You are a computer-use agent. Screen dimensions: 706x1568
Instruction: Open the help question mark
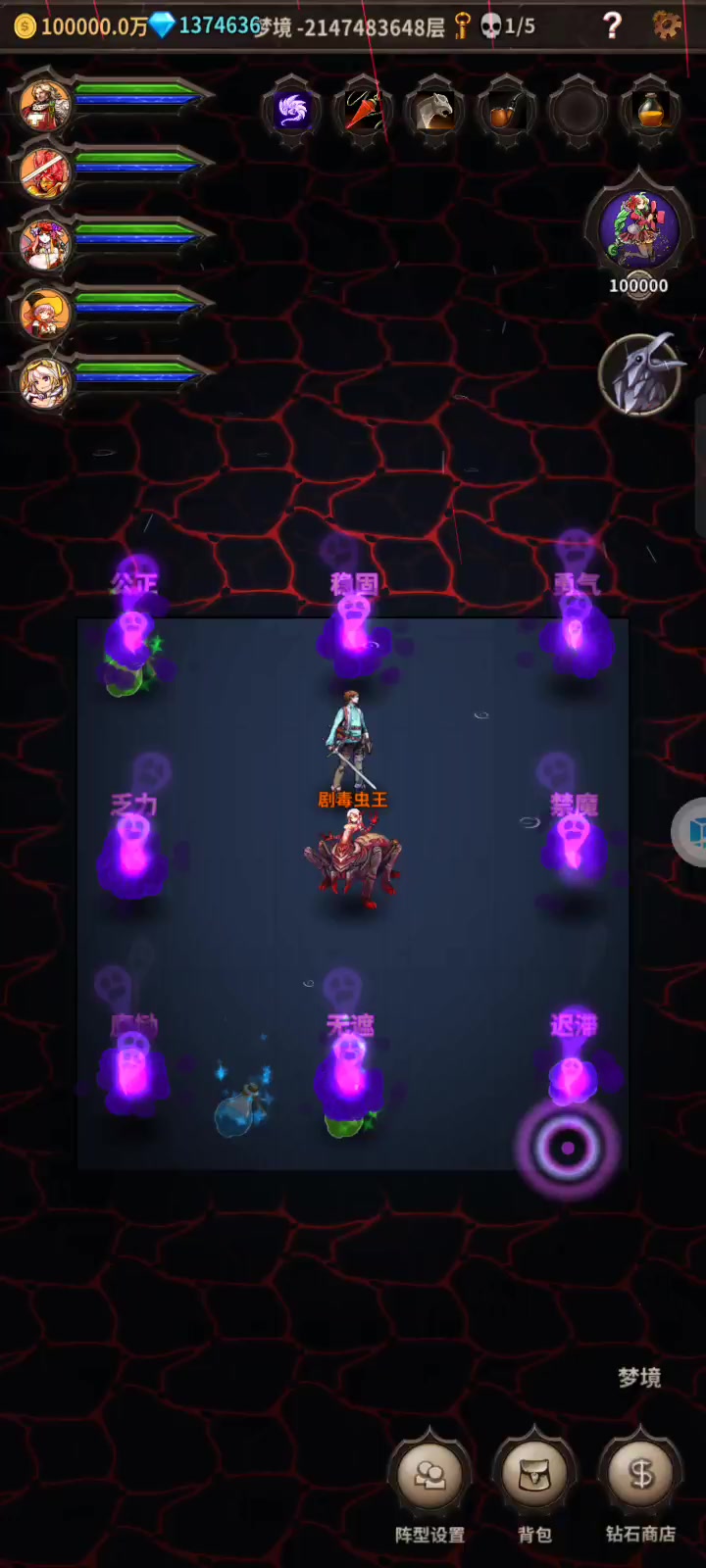click(612, 24)
